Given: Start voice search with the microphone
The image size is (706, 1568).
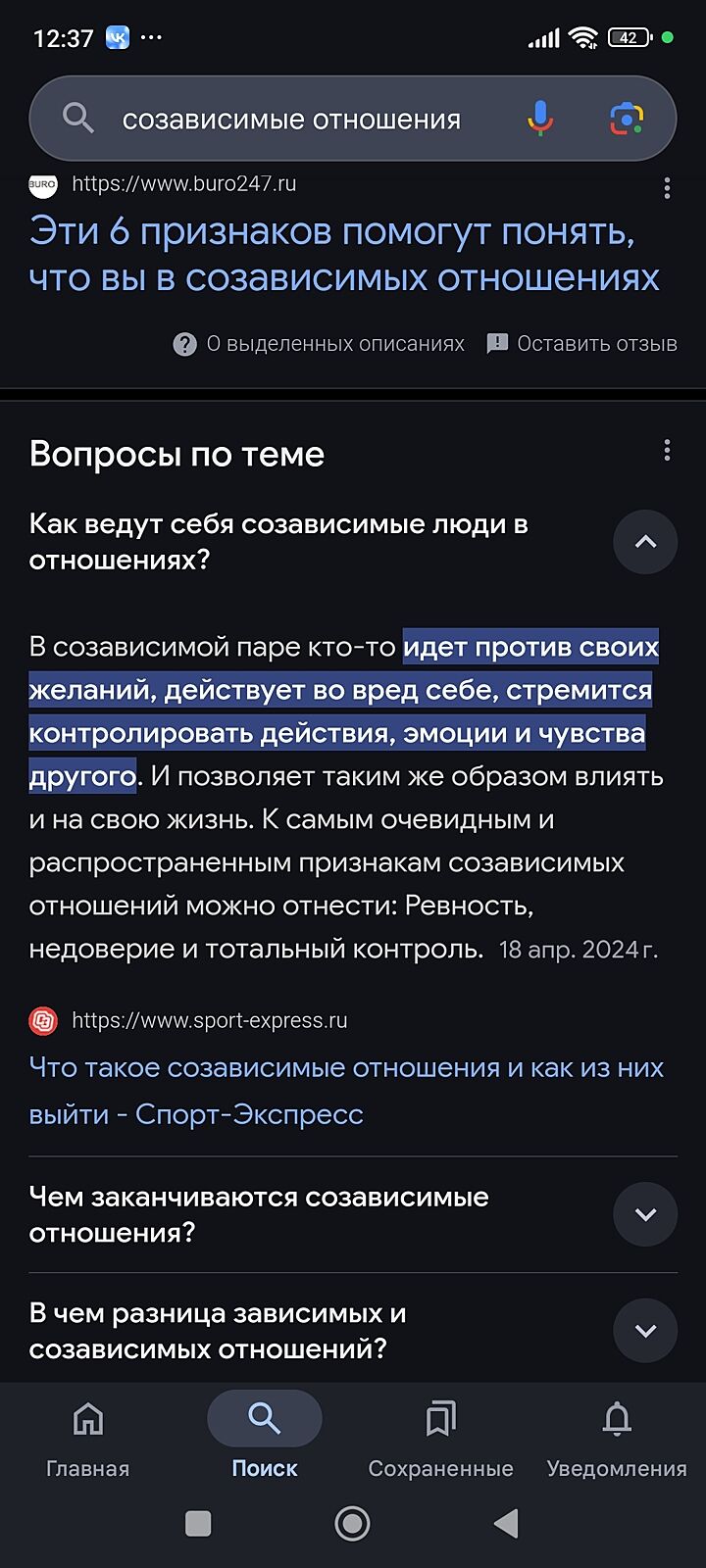Looking at the screenshot, I should 540,119.
